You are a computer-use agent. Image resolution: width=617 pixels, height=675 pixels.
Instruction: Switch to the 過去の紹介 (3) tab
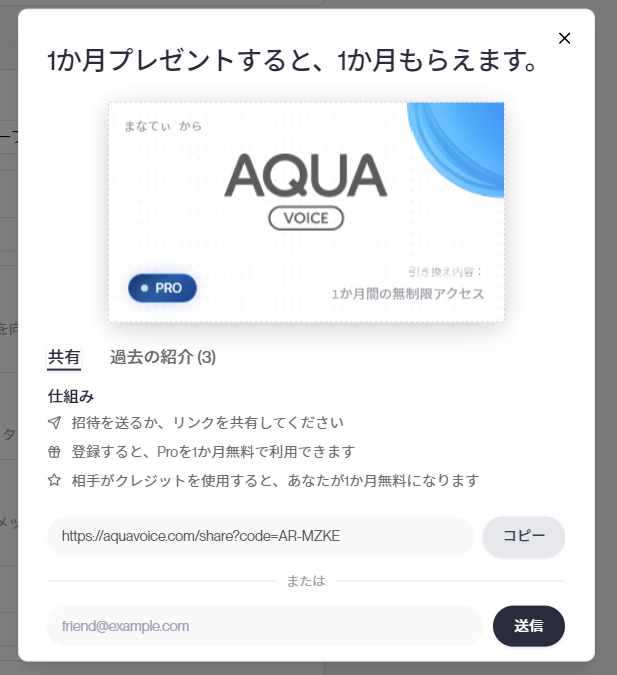coord(162,357)
